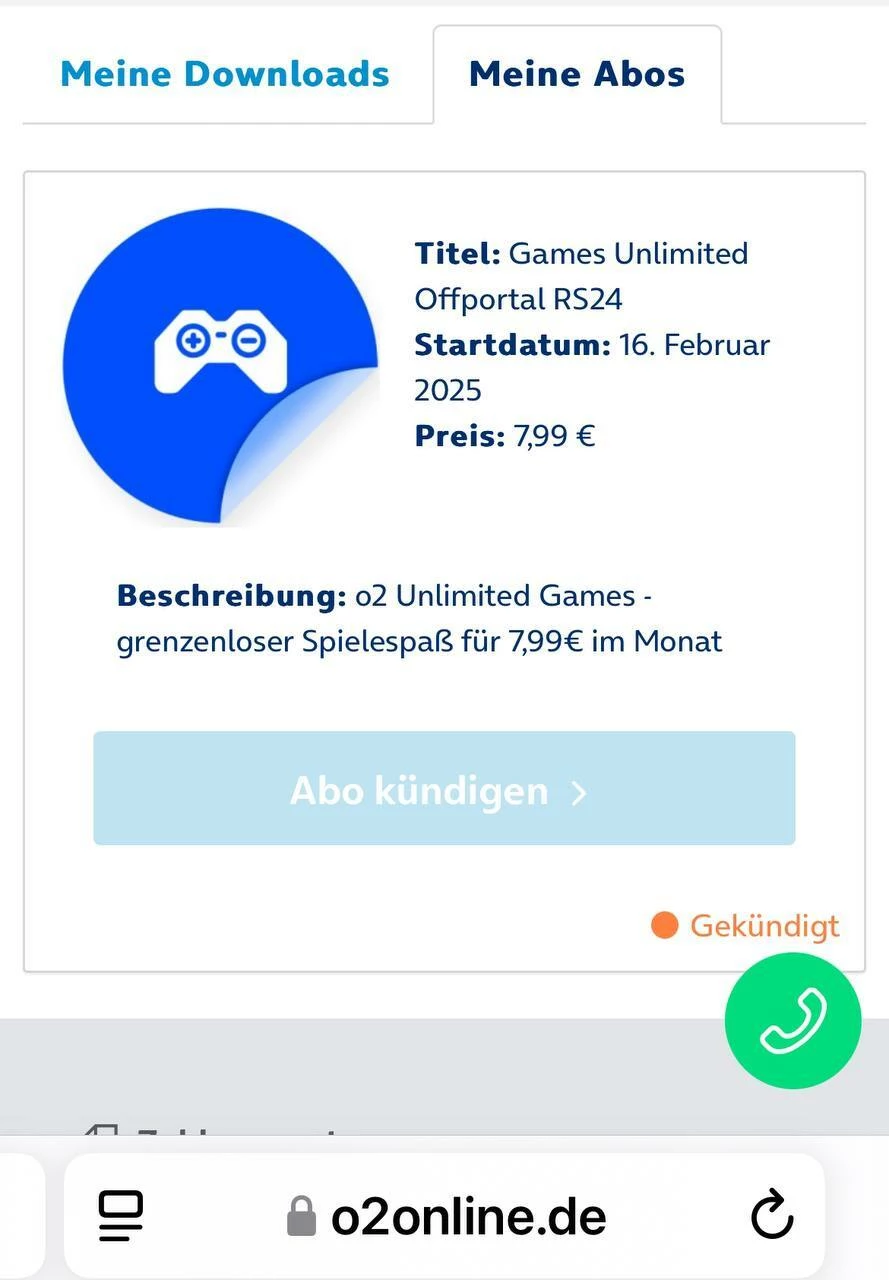Open the browser page menu icon
The width and height of the screenshot is (889, 1280).
coord(121,1216)
